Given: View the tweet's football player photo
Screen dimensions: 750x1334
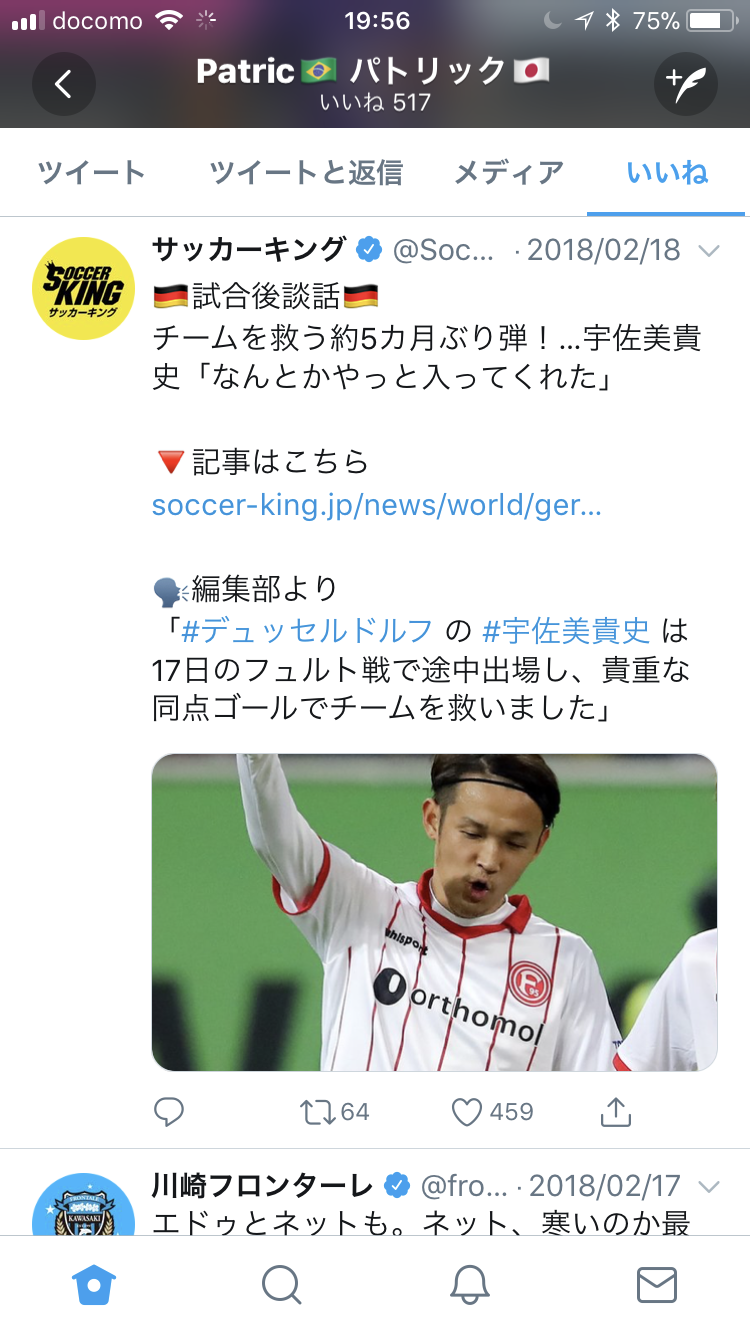Looking at the screenshot, I should coord(434,912).
